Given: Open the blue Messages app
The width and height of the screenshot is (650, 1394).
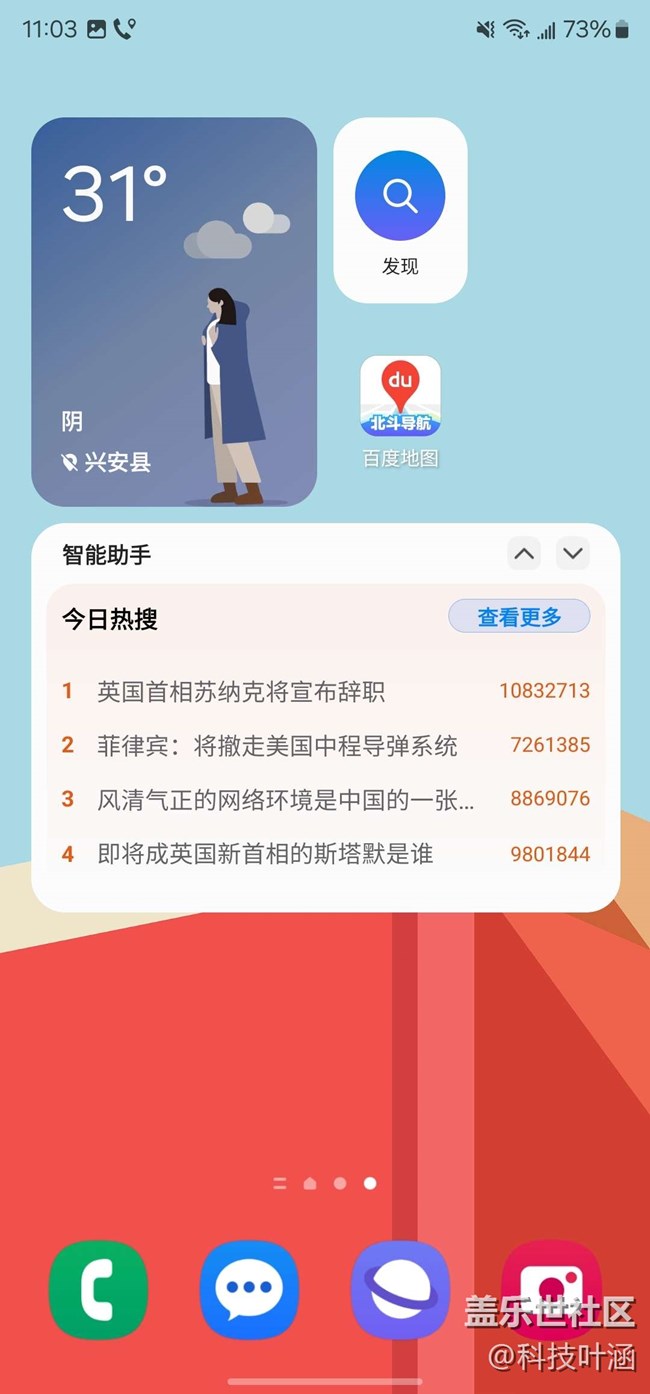Looking at the screenshot, I should (x=249, y=1290).
